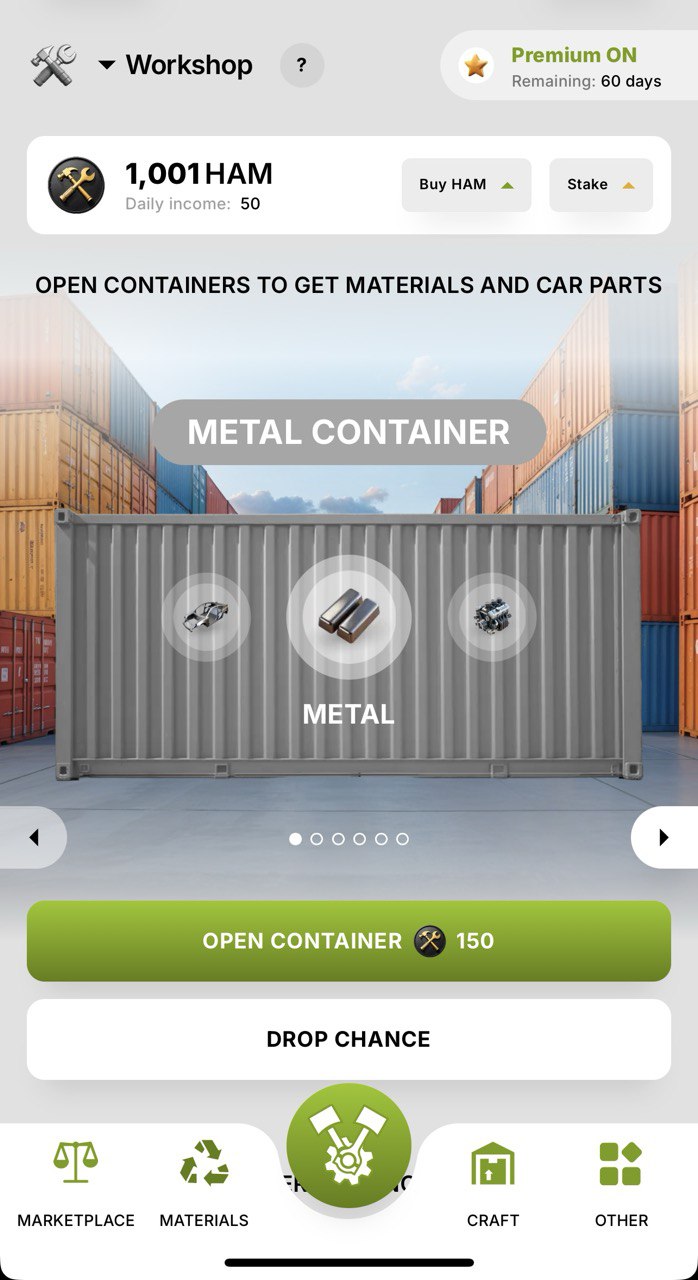Viewport: 698px width, 1280px height.
Task: Open the Stake option
Action: coord(600,185)
